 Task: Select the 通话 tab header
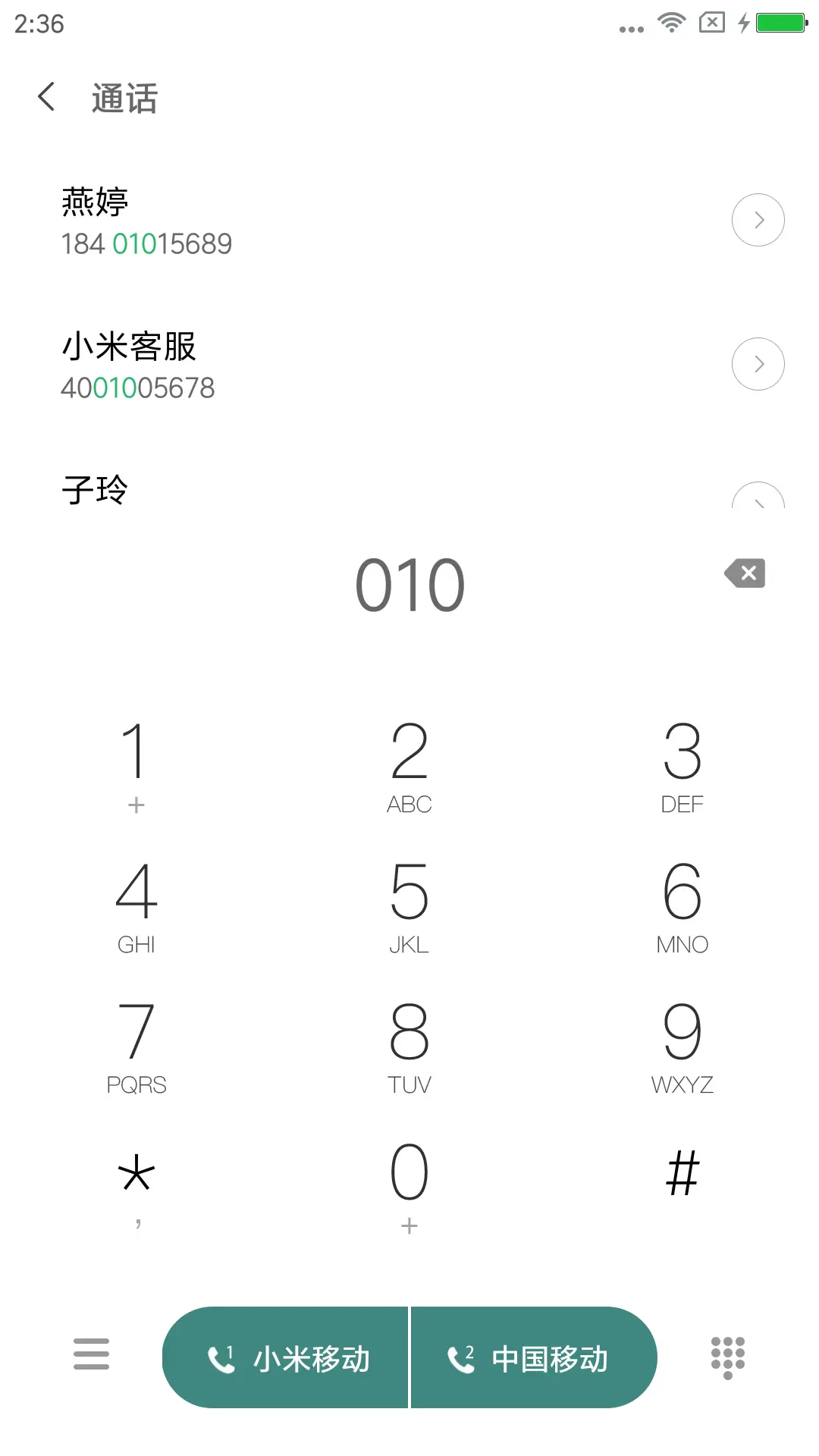click(124, 99)
